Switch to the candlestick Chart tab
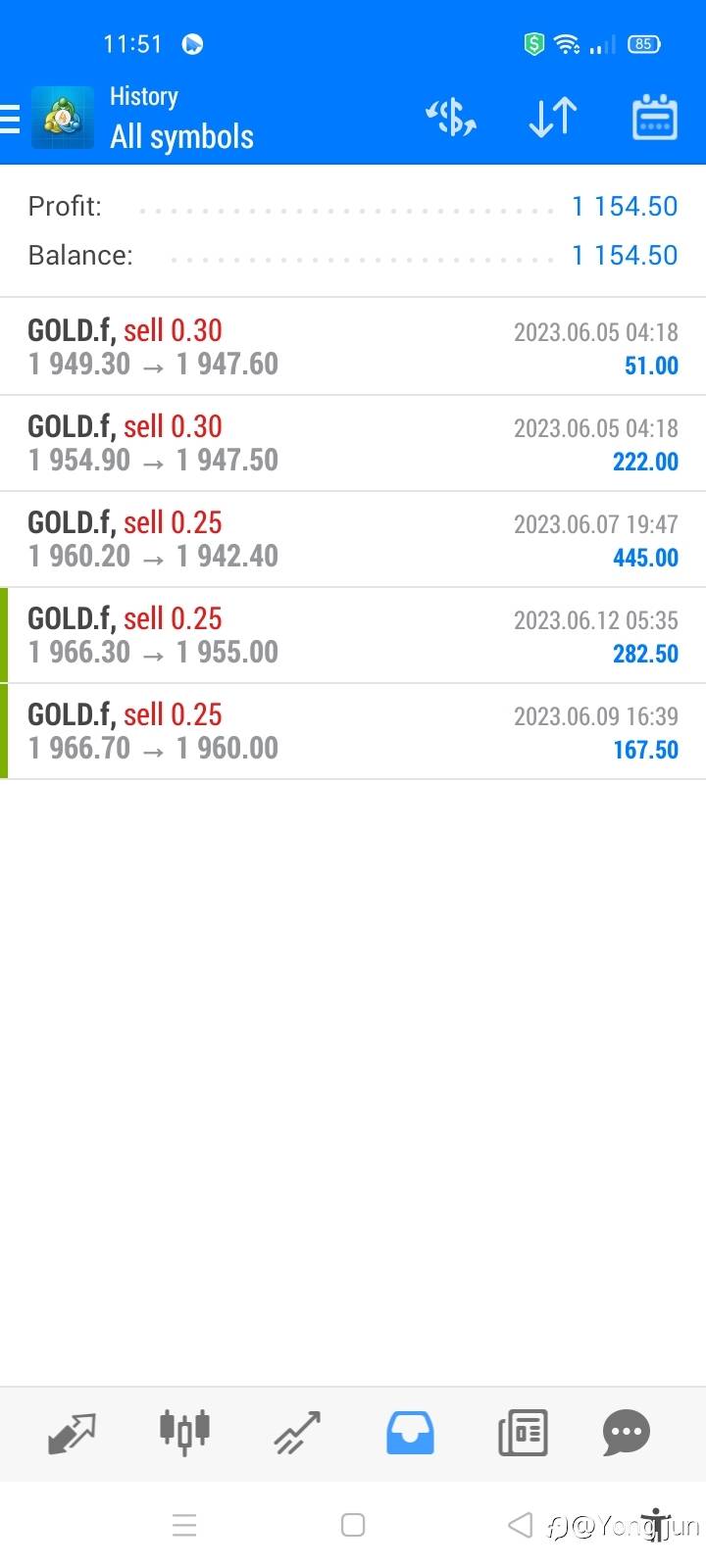Image resolution: width=706 pixels, height=1568 pixels. pyautogui.click(x=184, y=1433)
